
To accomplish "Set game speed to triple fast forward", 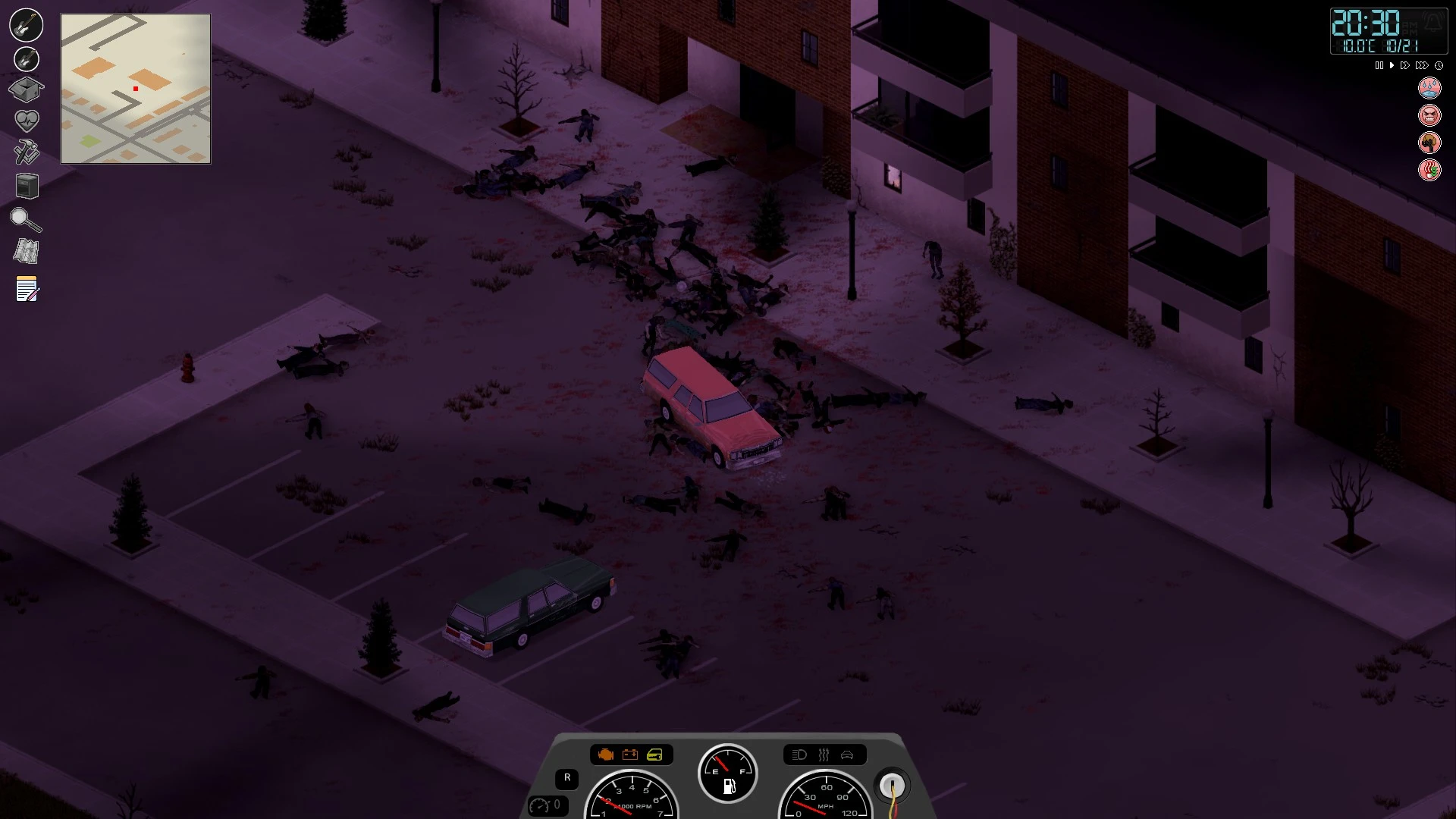I will click(x=1422, y=66).
